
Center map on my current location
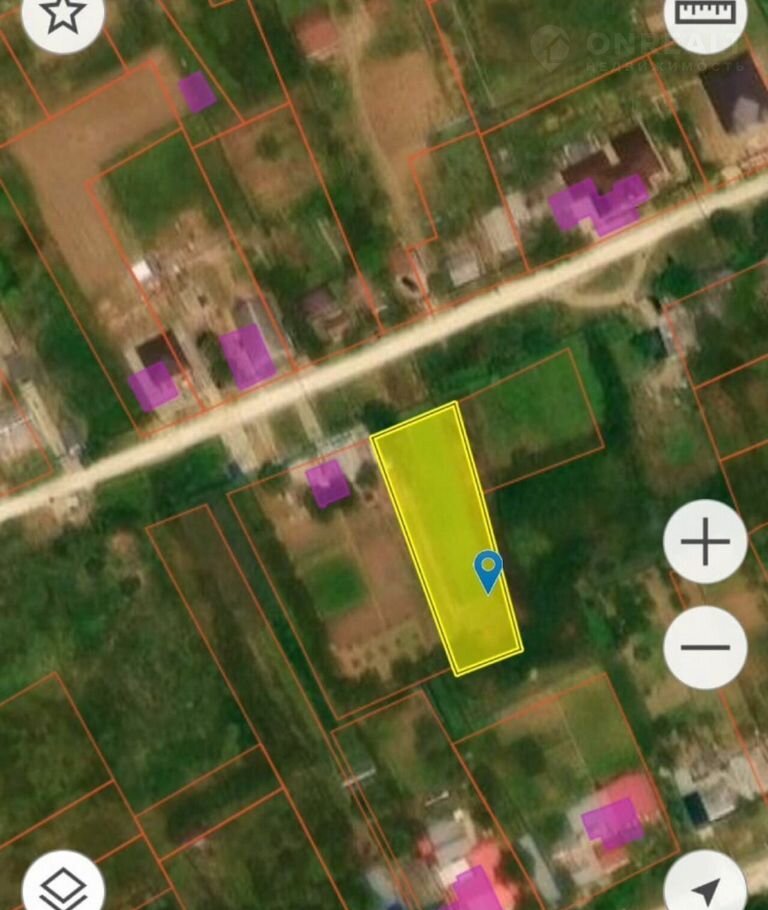point(705,888)
